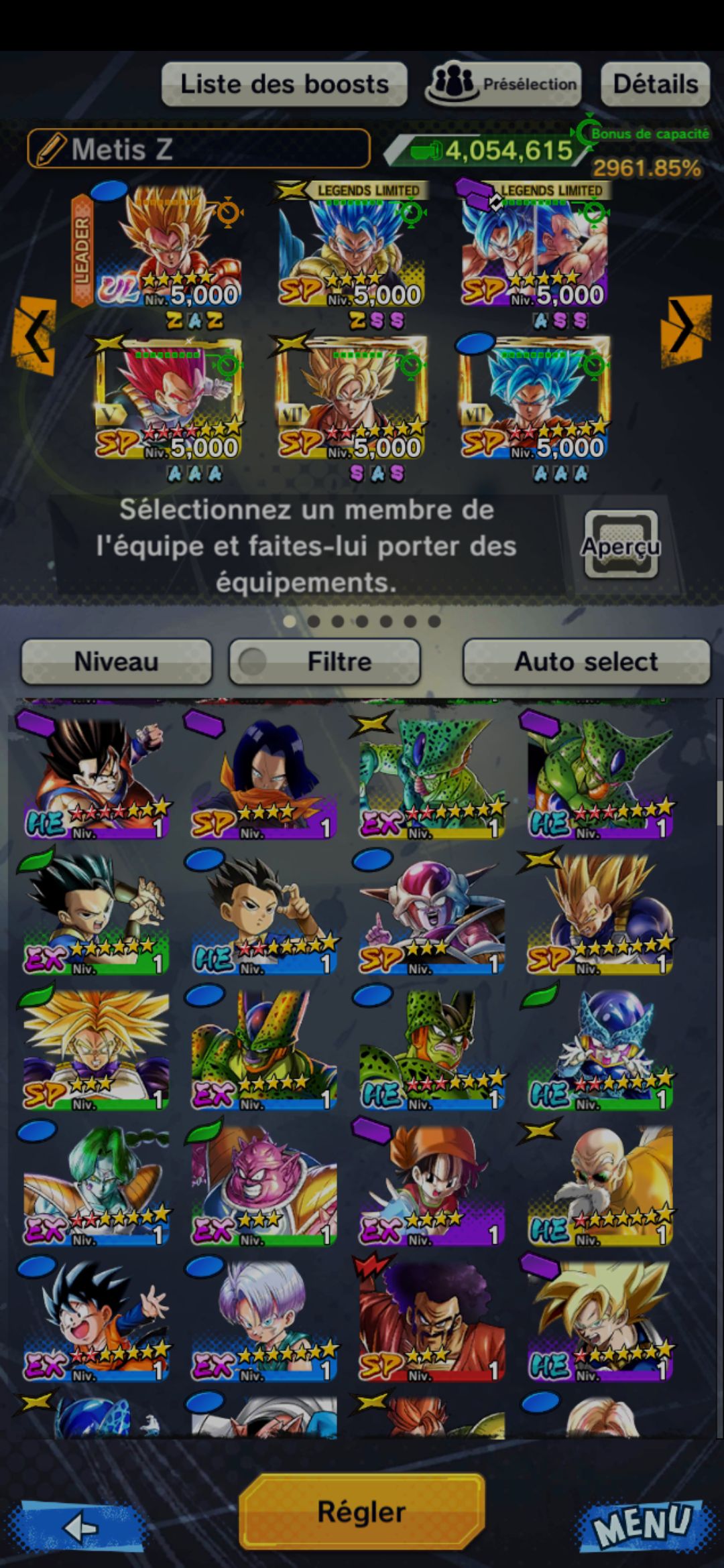Tap the Détails button
This screenshot has height=1568, width=724.
pos(655,84)
